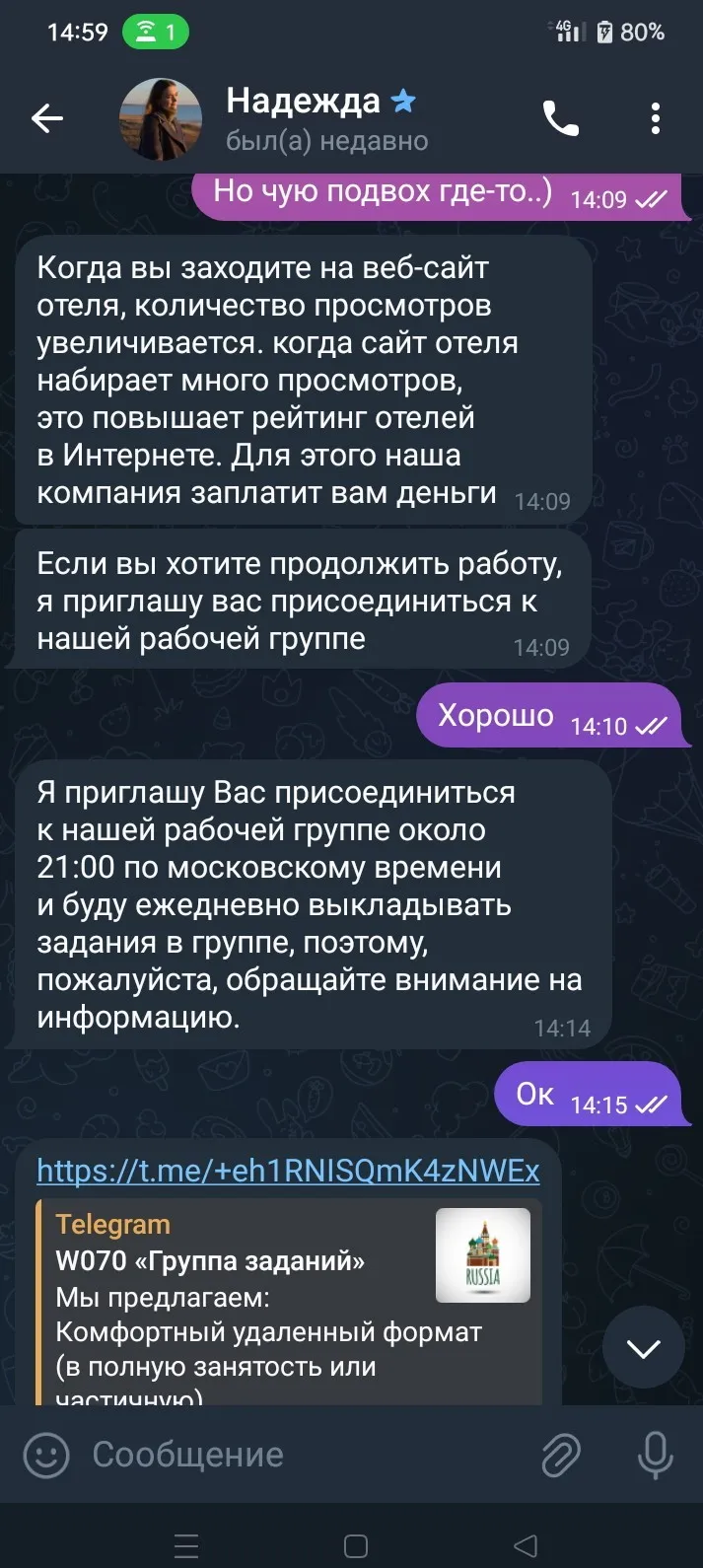Go back to the chat list
703x1568 pixels.
coord(47,119)
